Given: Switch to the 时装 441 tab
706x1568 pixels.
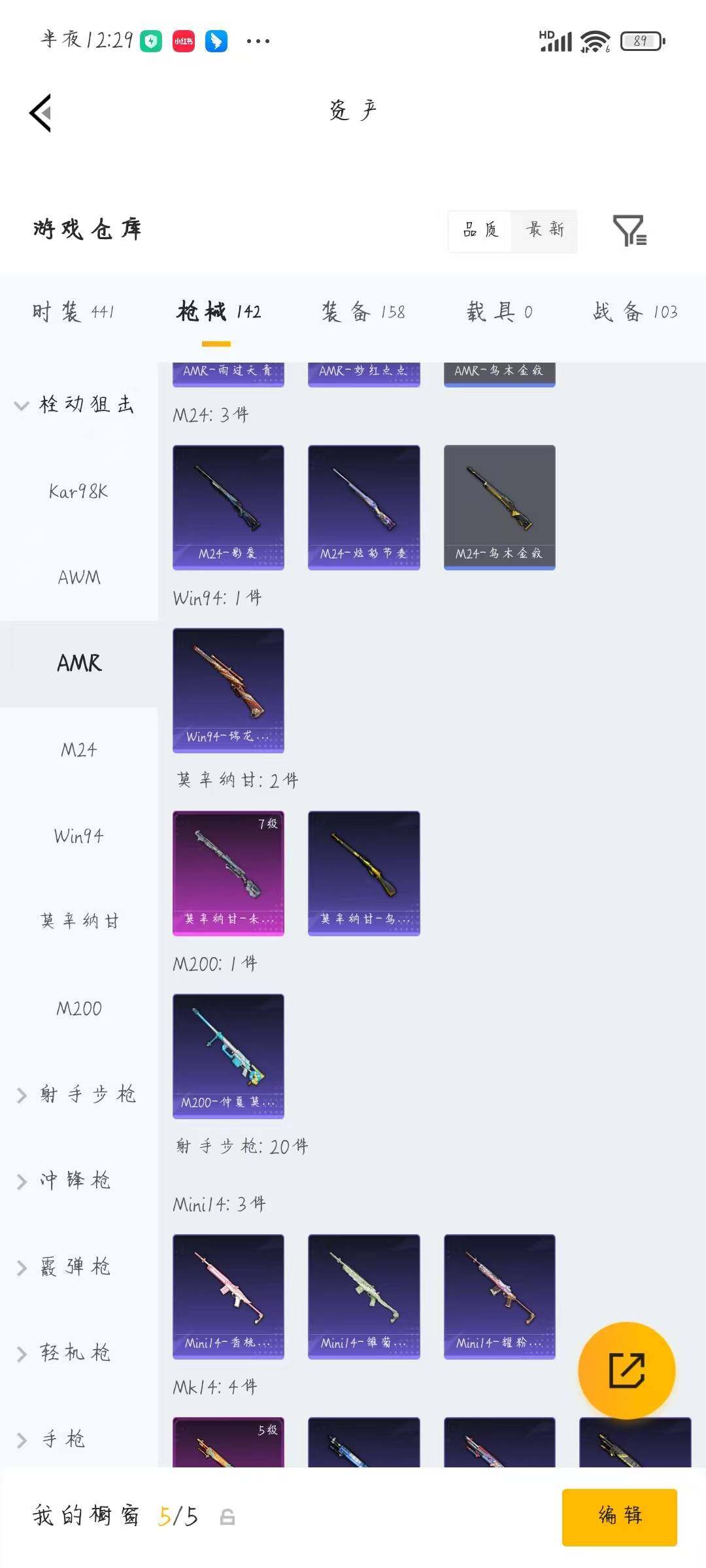Looking at the screenshot, I should (x=73, y=312).
